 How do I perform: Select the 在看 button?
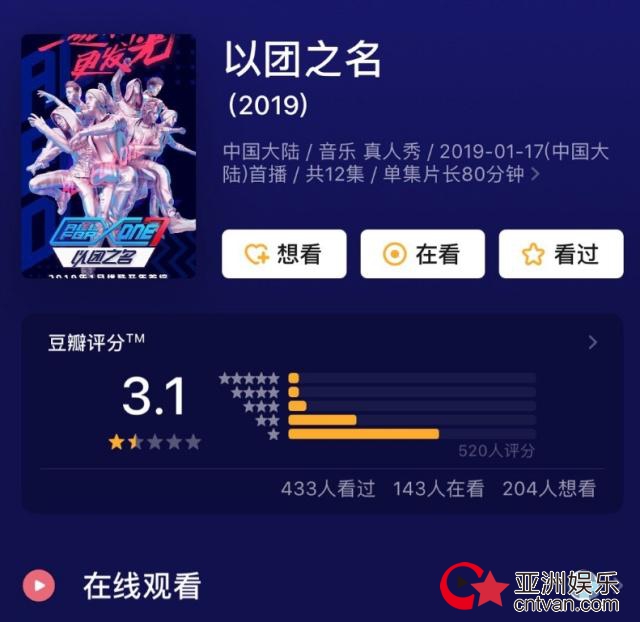(422, 254)
